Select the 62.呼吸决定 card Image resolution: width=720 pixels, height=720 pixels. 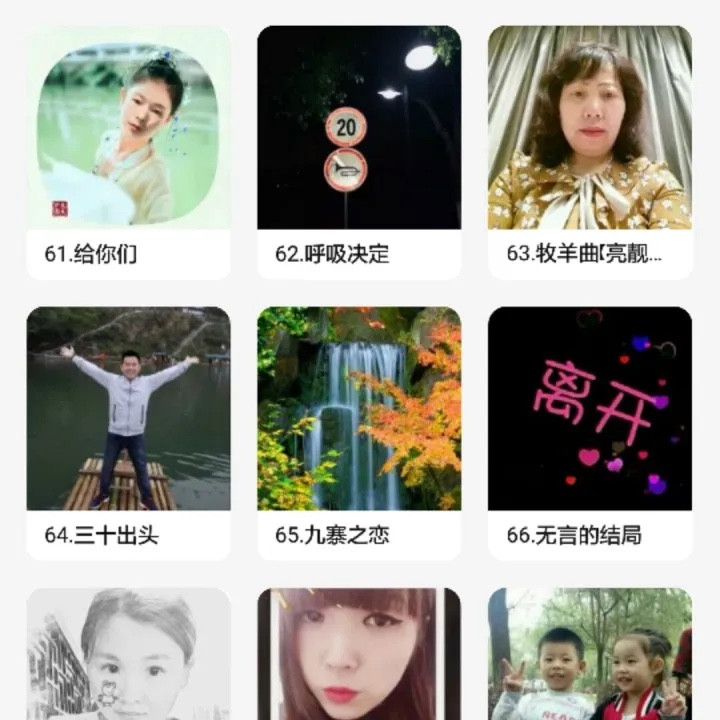(x=359, y=150)
